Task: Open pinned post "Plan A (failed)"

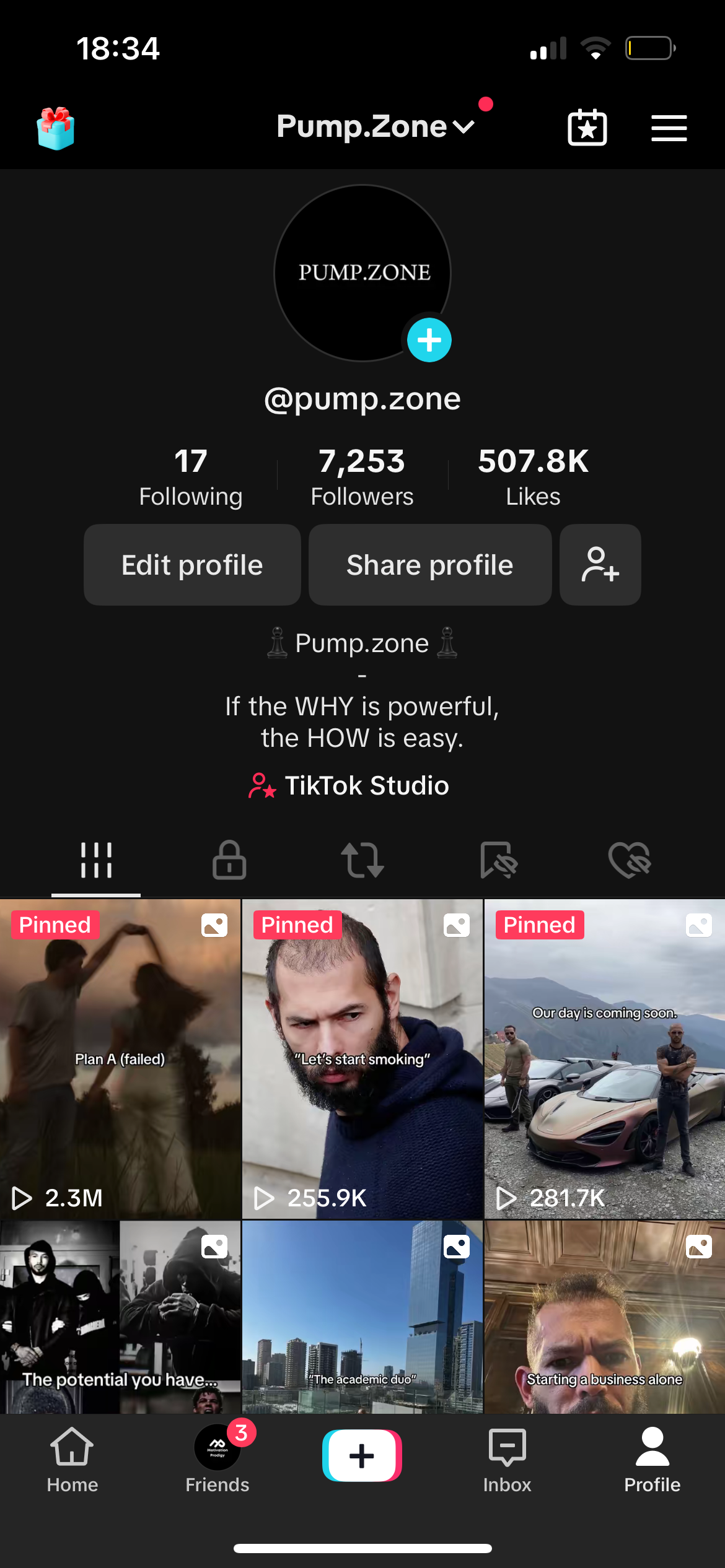Action: [120, 1059]
